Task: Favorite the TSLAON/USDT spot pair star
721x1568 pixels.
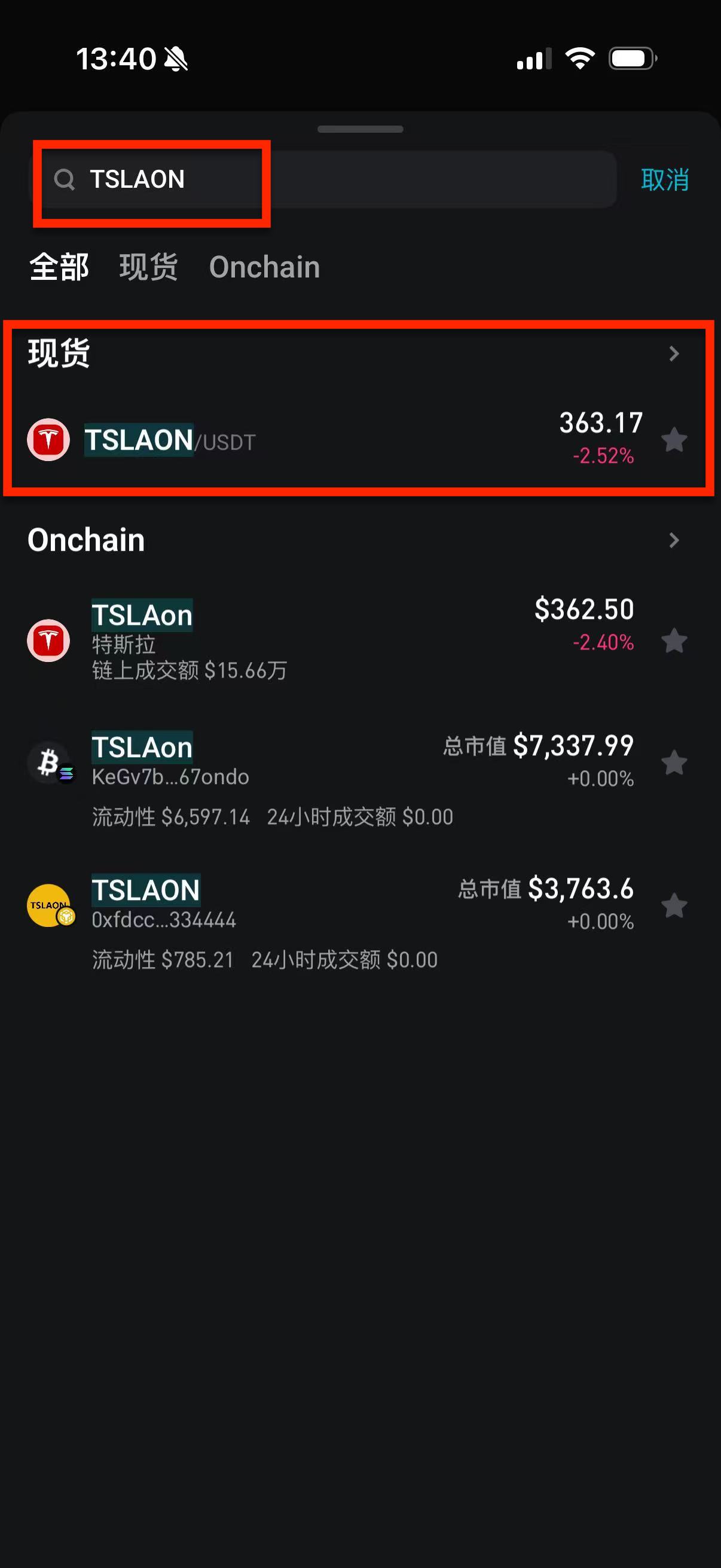Action: click(x=675, y=440)
